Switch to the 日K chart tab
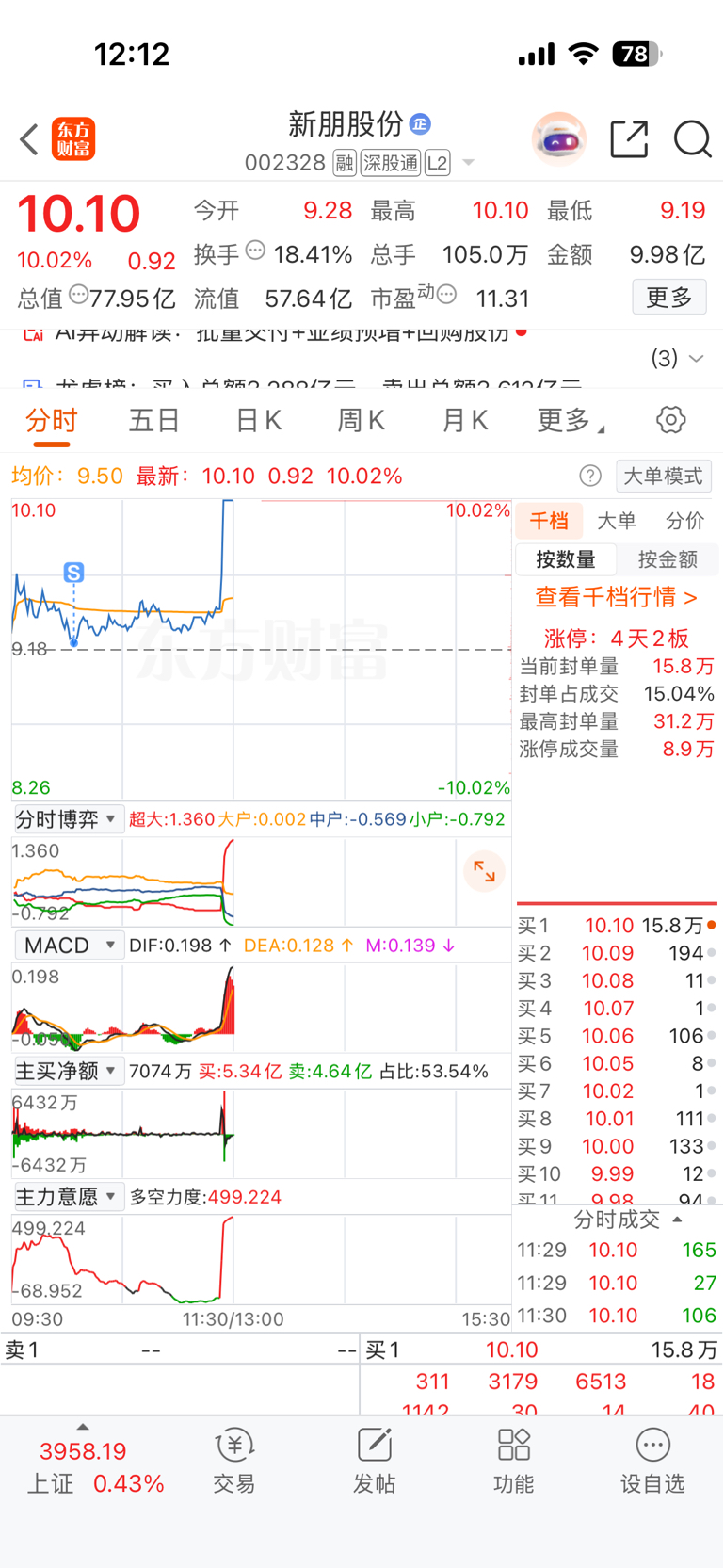 click(259, 420)
